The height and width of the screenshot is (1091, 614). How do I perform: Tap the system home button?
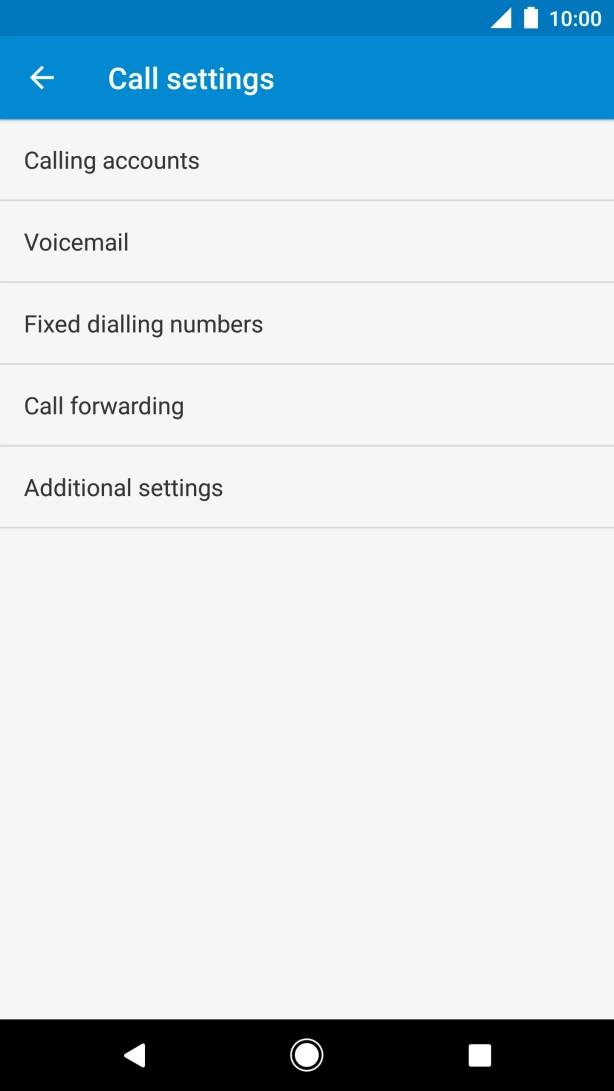[x=306, y=1054]
